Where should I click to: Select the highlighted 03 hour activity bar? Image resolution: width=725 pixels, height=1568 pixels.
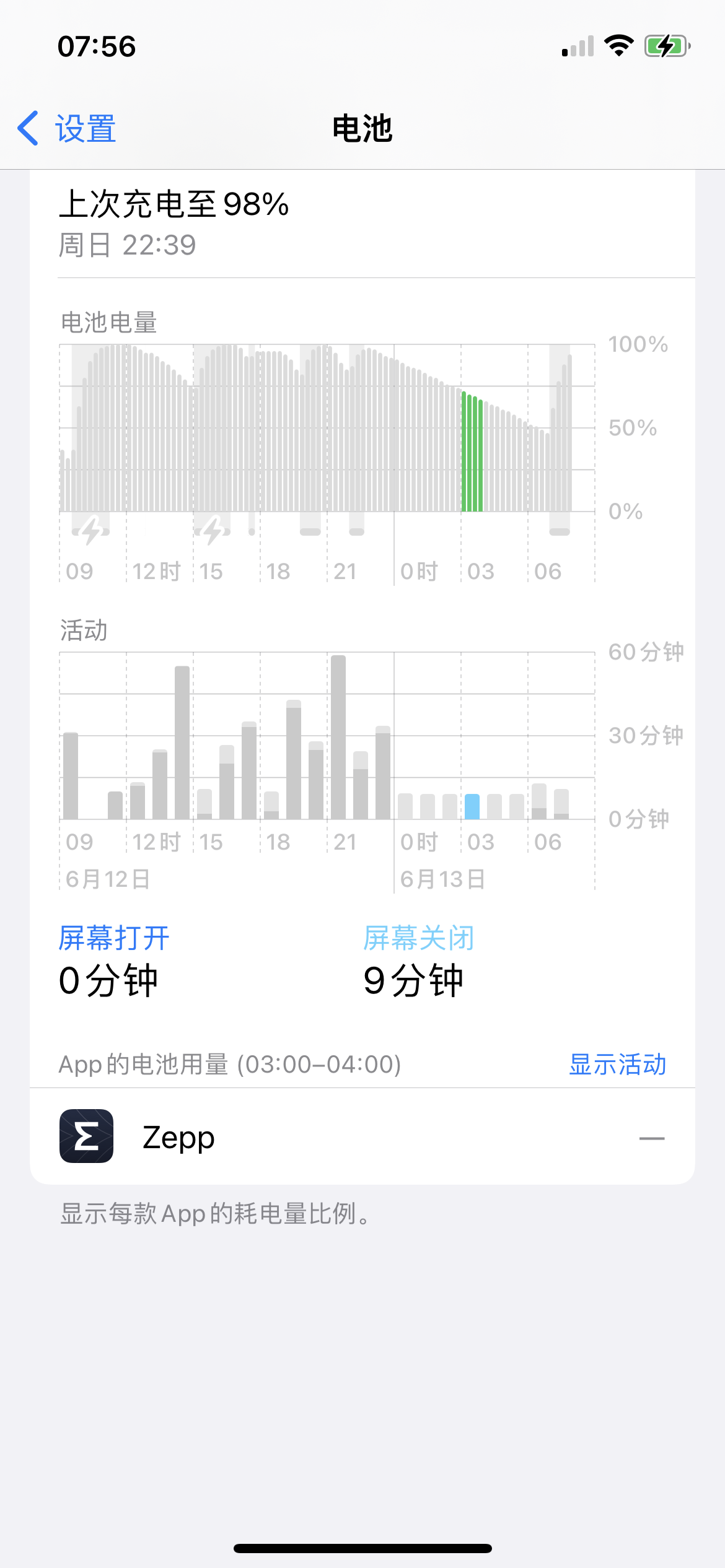click(472, 806)
